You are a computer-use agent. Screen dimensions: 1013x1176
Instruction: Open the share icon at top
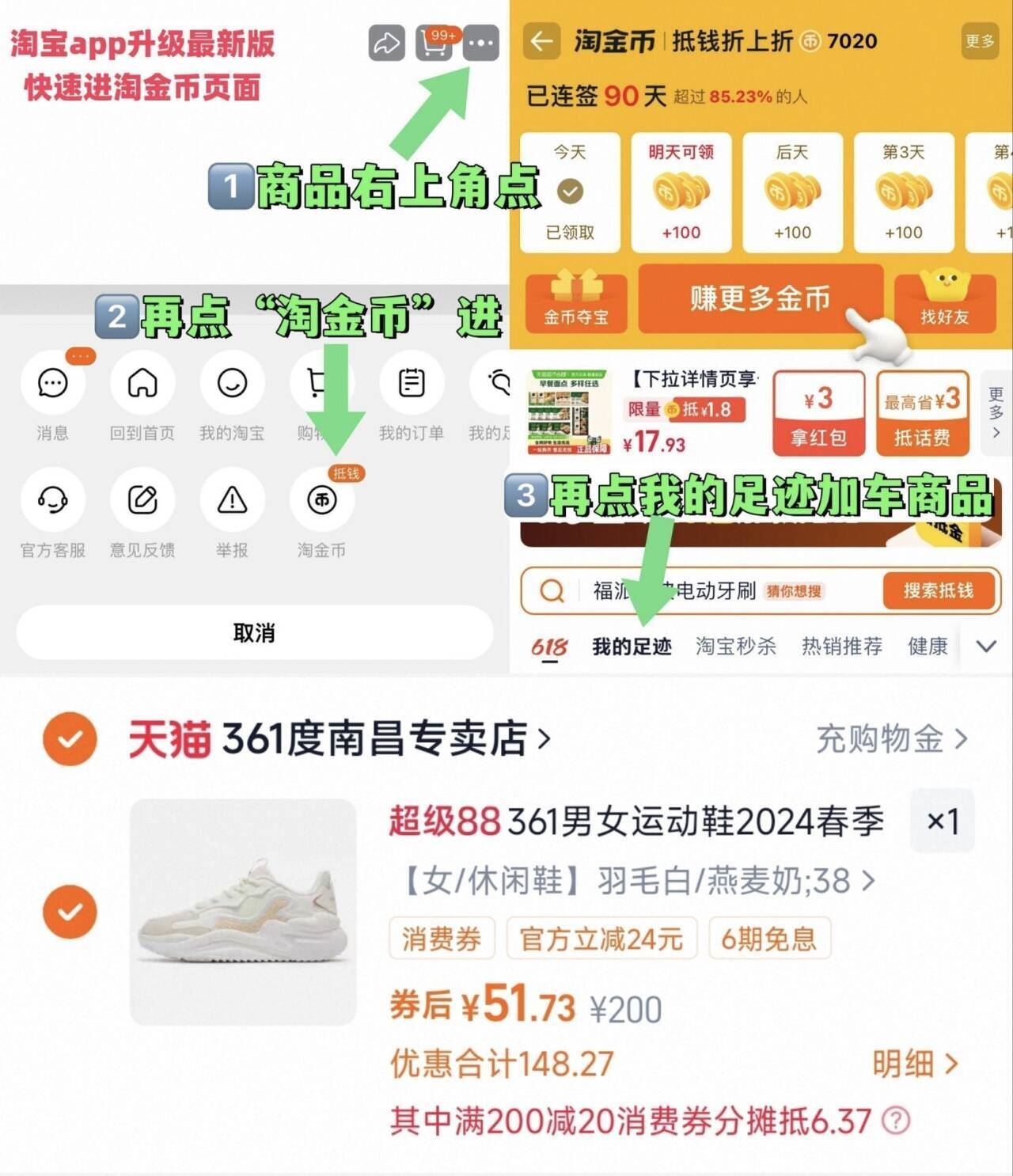point(385,44)
